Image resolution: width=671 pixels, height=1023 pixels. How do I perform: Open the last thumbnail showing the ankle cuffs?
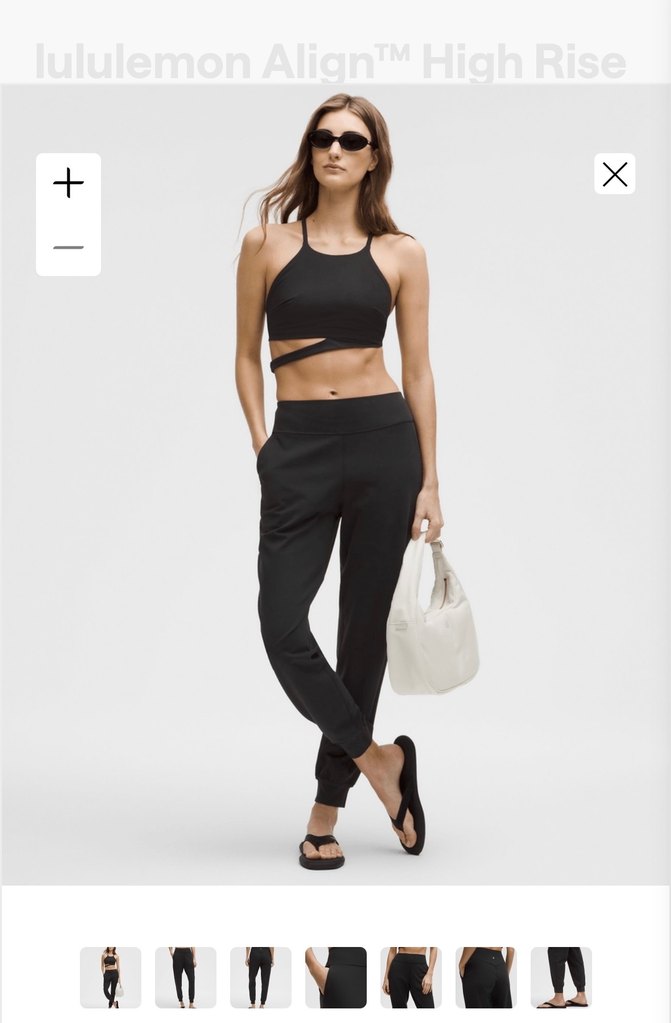[x=561, y=977]
